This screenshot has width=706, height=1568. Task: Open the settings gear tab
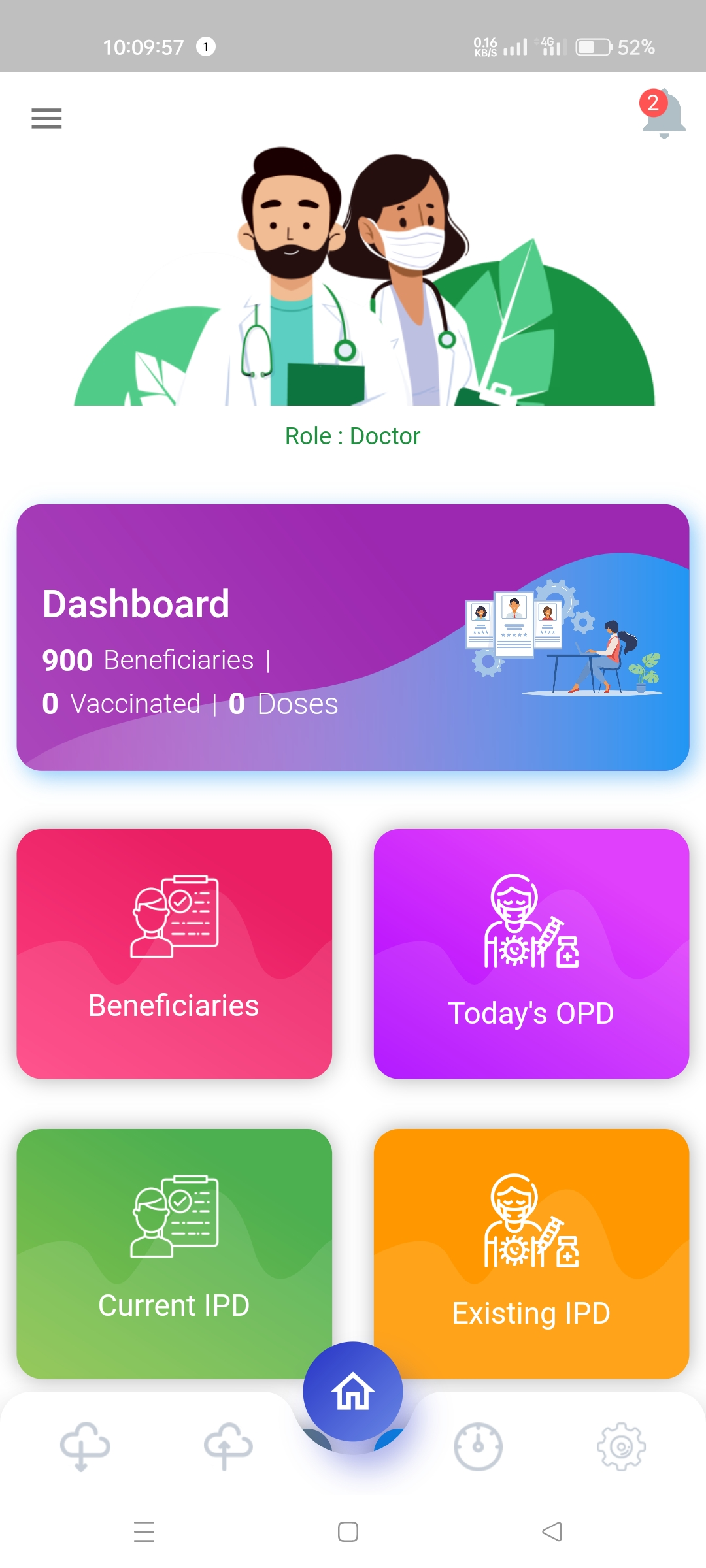[621, 1446]
